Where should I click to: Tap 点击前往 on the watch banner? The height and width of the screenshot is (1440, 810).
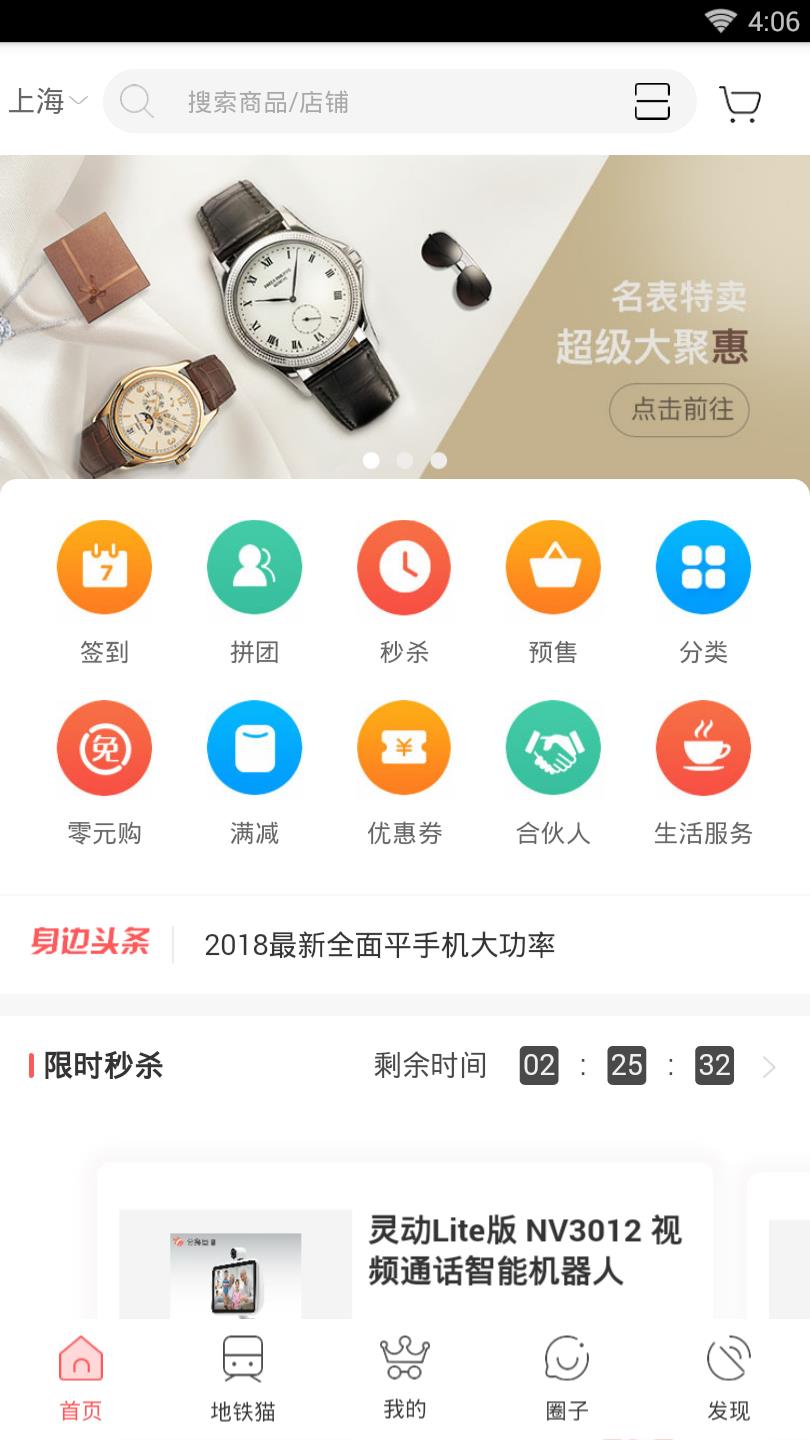(679, 409)
